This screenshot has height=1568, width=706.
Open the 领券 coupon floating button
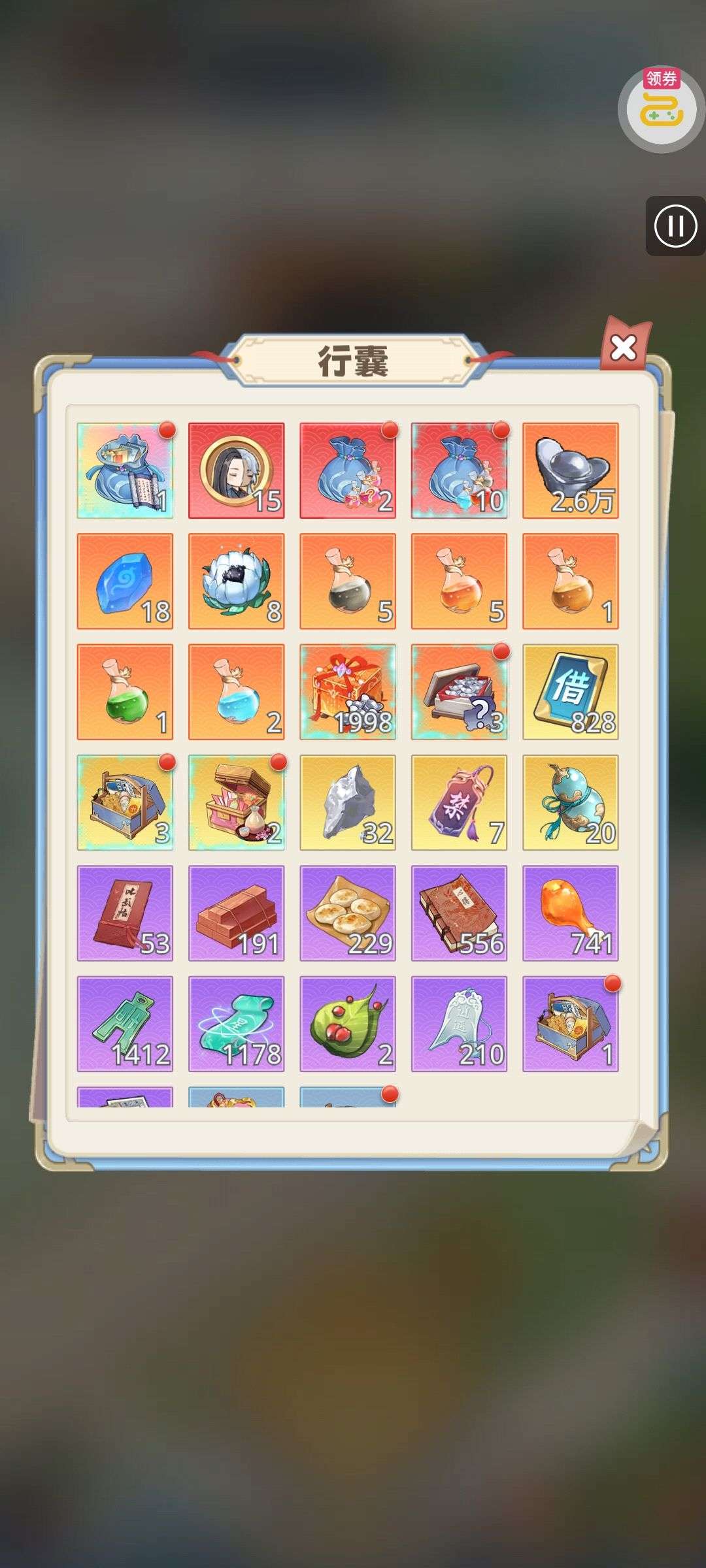pos(661,109)
